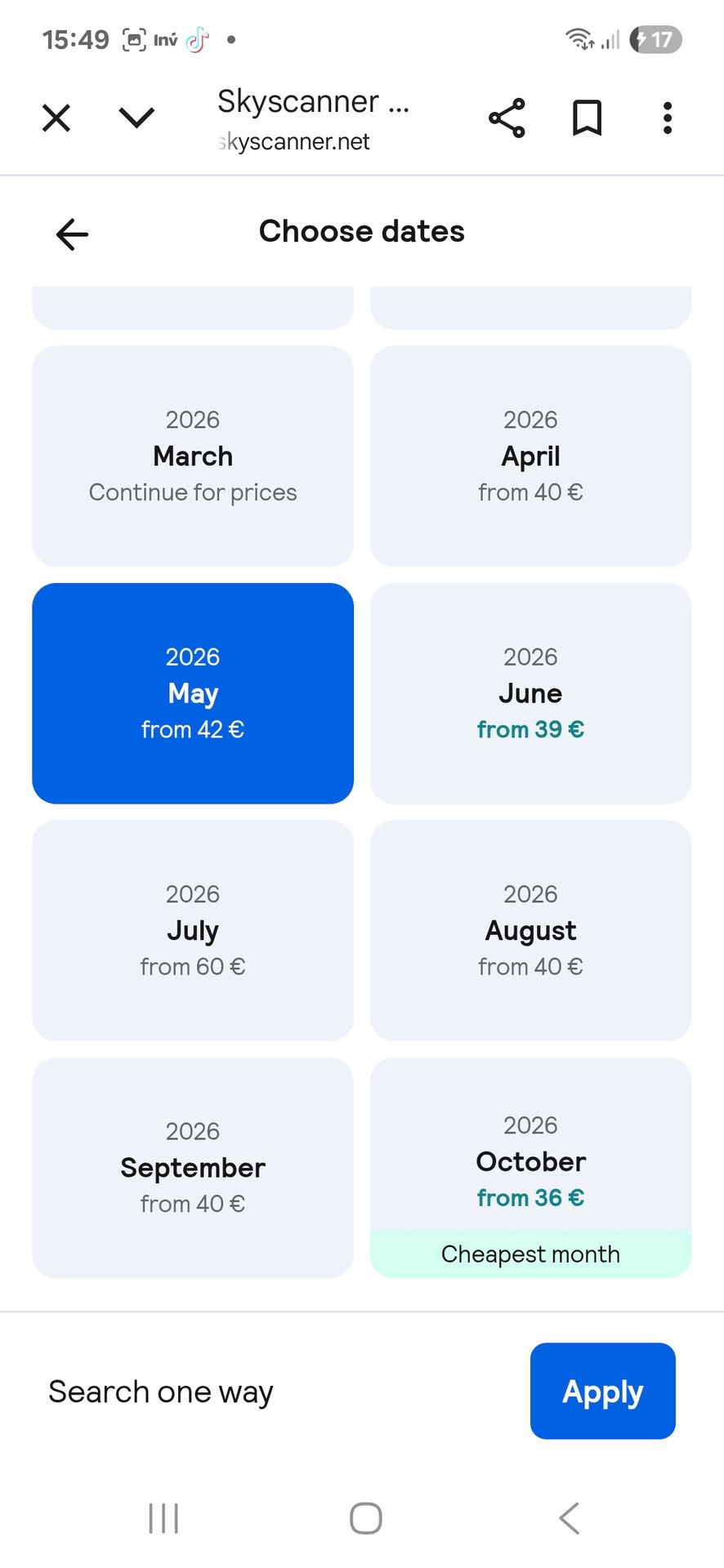Image resolution: width=724 pixels, height=1568 pixels.
Task: Go to the system home screen
Action: [x=365, y=1518]
